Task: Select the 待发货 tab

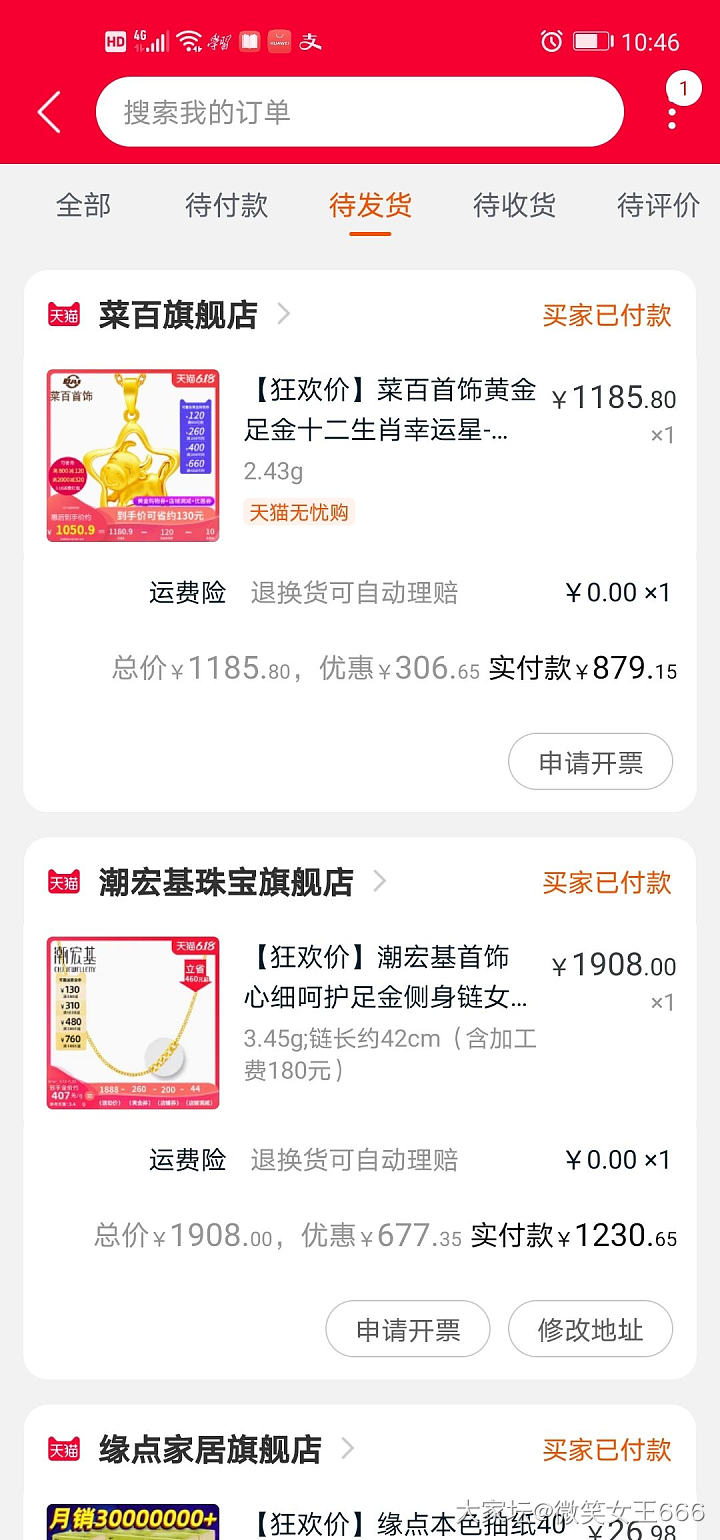Action: [x=370, y=205]
